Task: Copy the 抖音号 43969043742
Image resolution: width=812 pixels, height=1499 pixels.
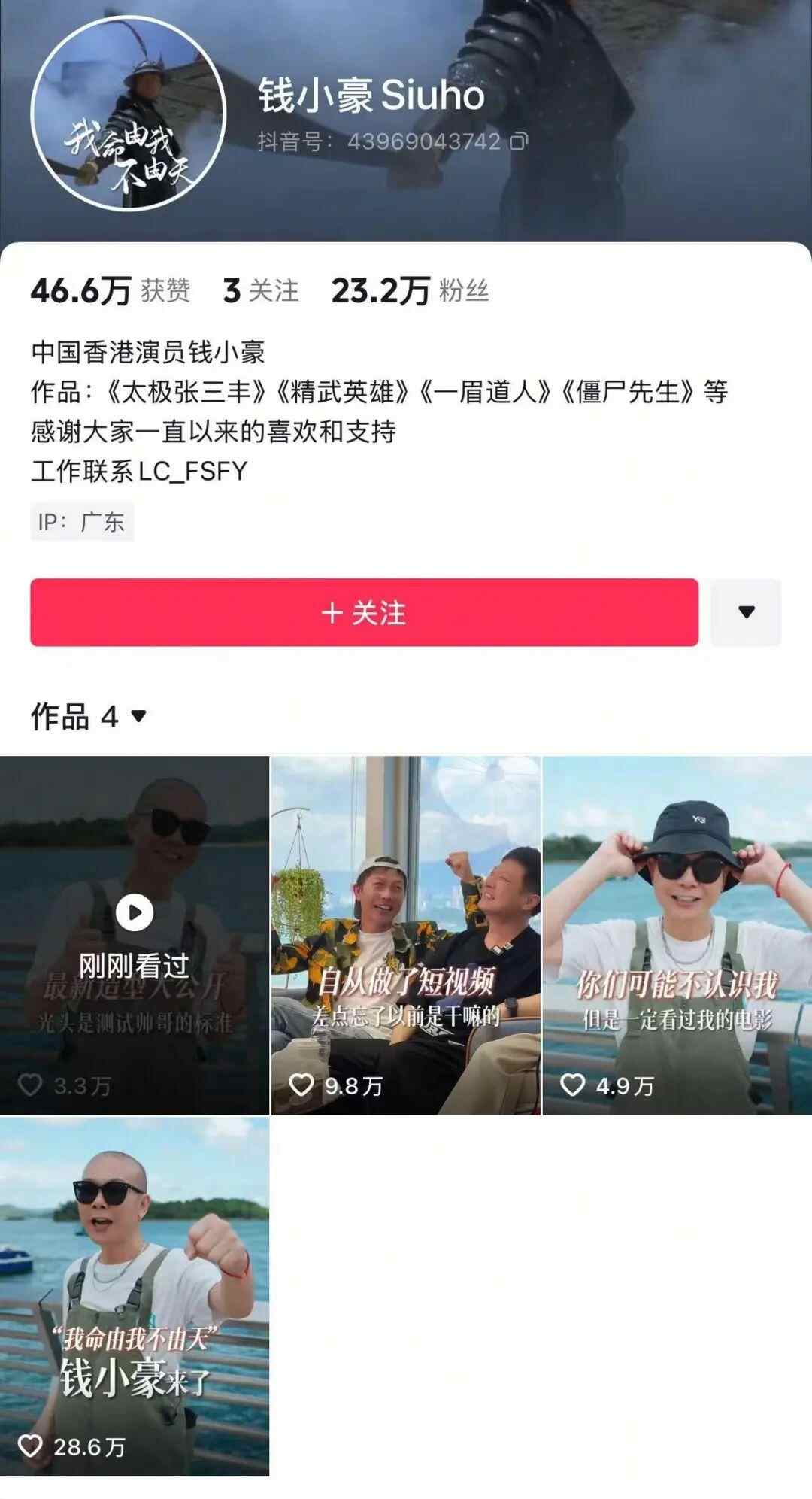Action: click(519, 141)
